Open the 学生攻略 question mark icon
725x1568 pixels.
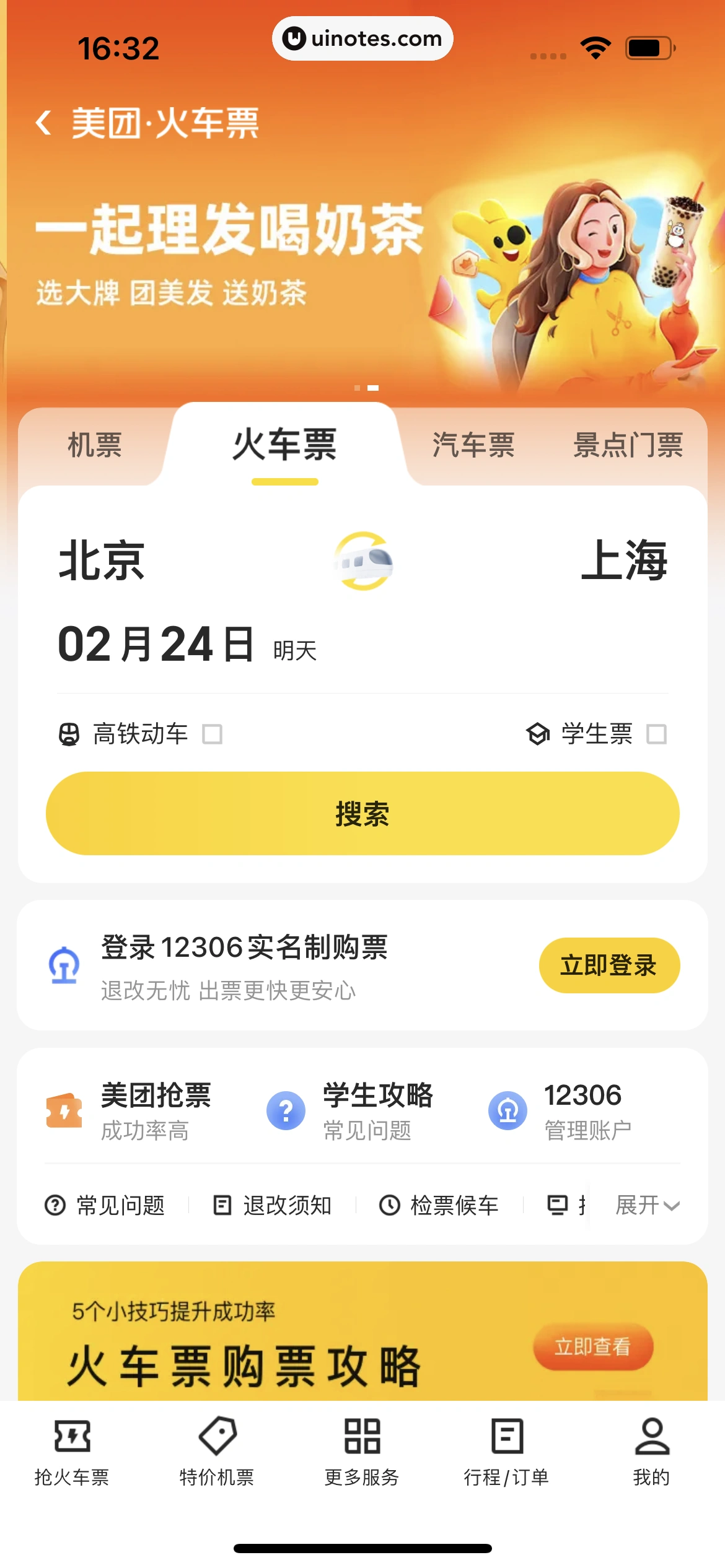(286, 1110)
